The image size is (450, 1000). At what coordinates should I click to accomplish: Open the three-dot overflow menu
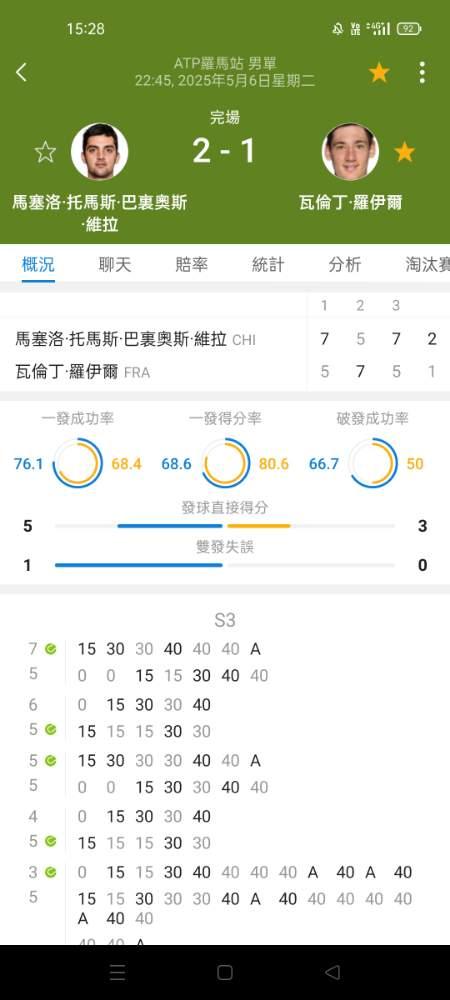[x=422, y=73]
